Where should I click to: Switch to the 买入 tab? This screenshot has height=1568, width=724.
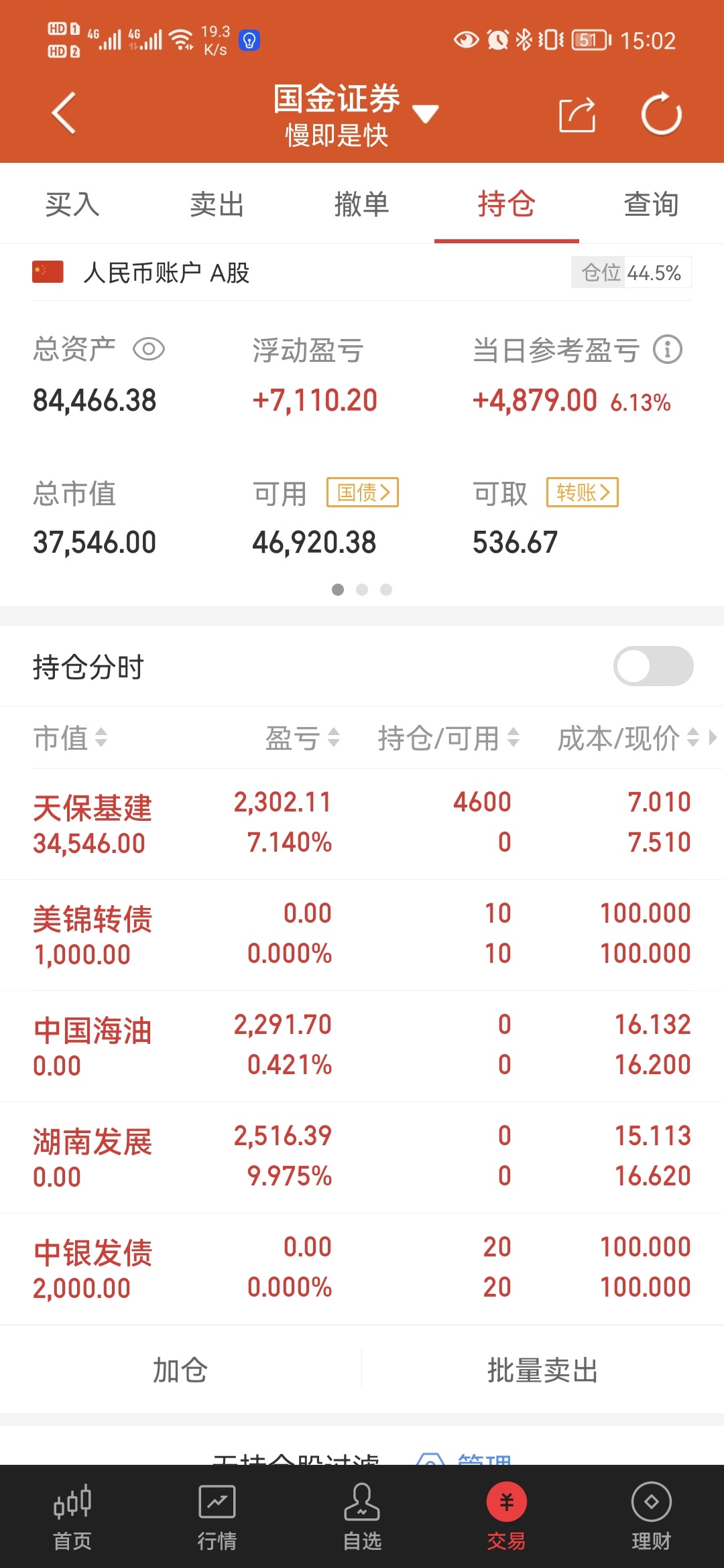click(72, 204)
